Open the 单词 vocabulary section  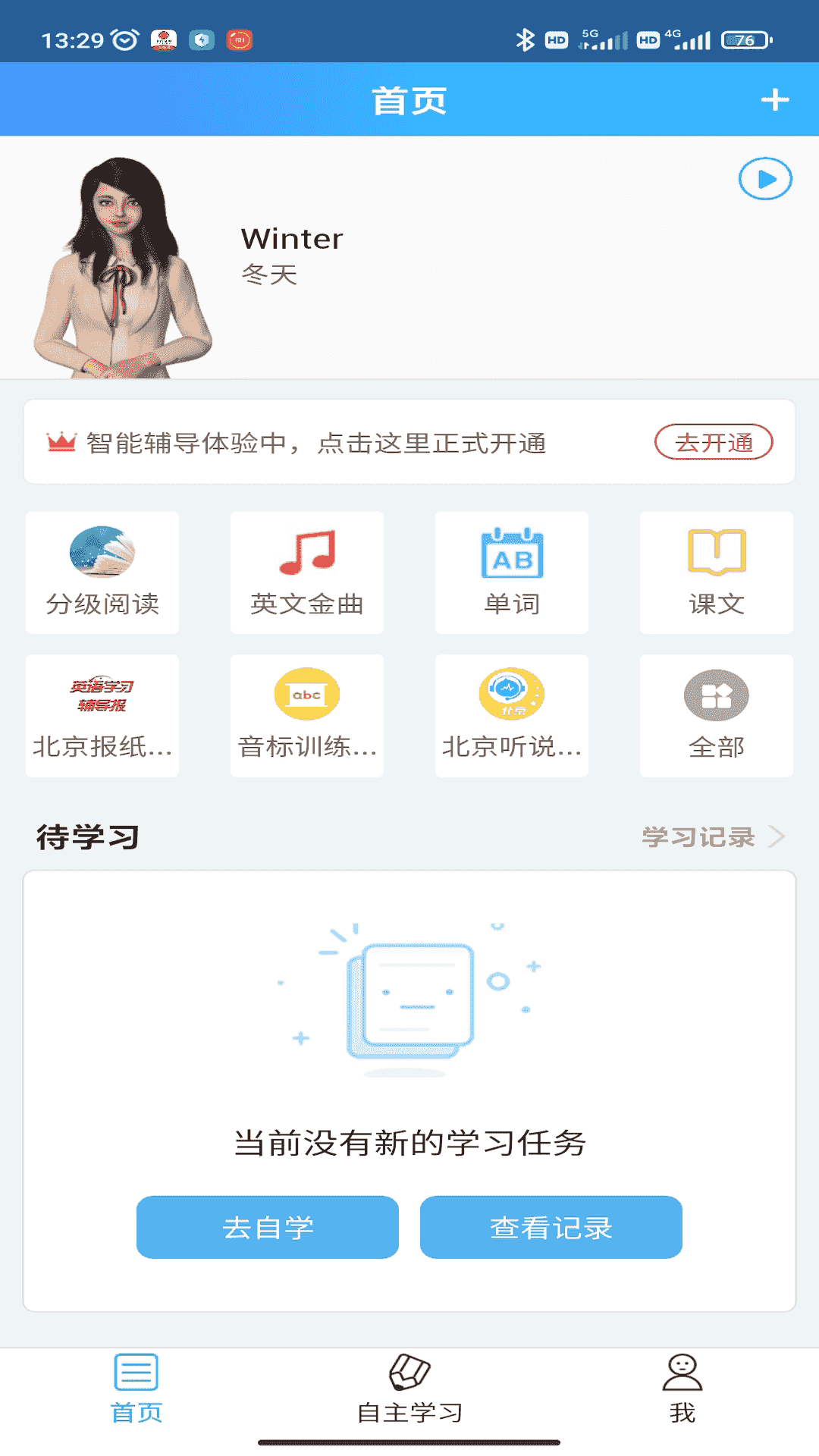tap(511, 573)
